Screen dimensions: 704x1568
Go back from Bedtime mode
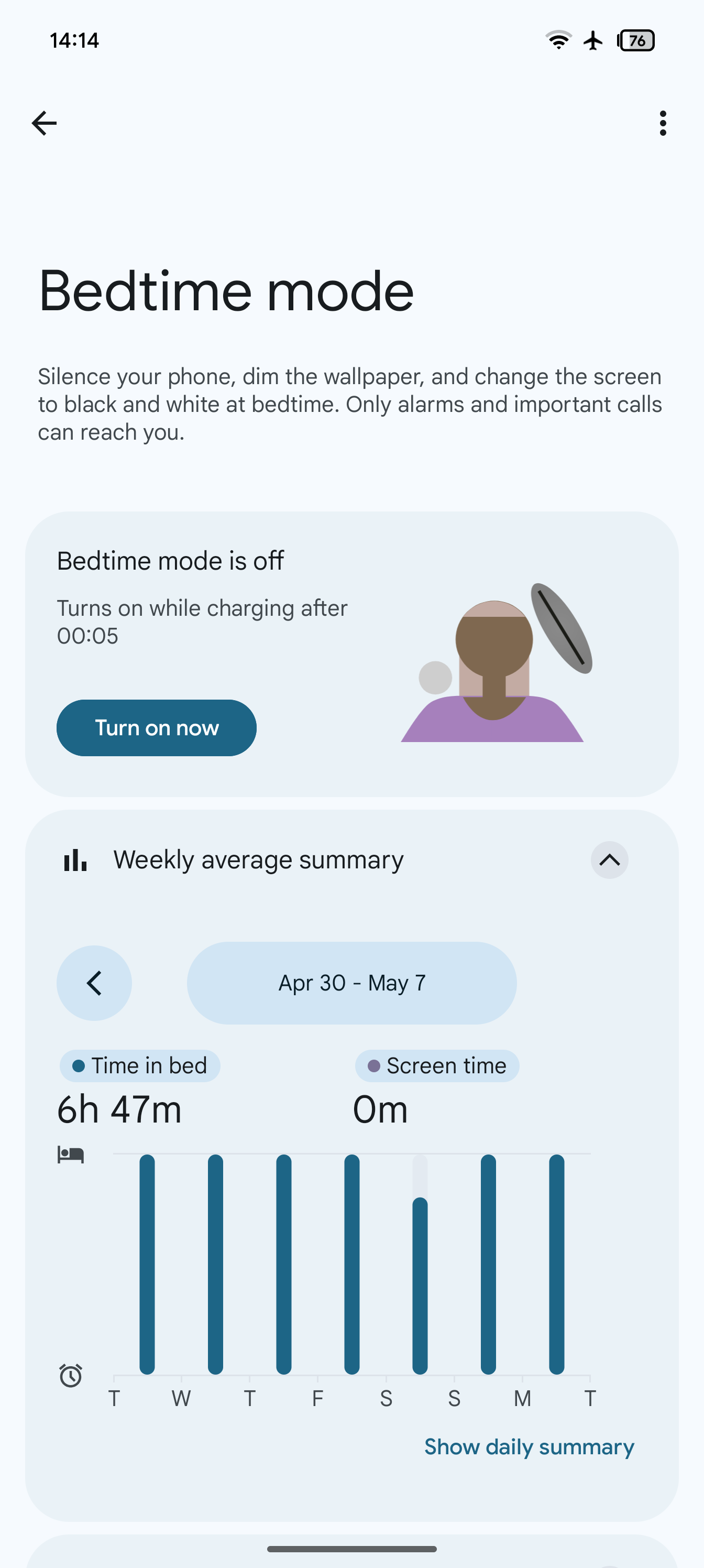[x=44, y=123]
